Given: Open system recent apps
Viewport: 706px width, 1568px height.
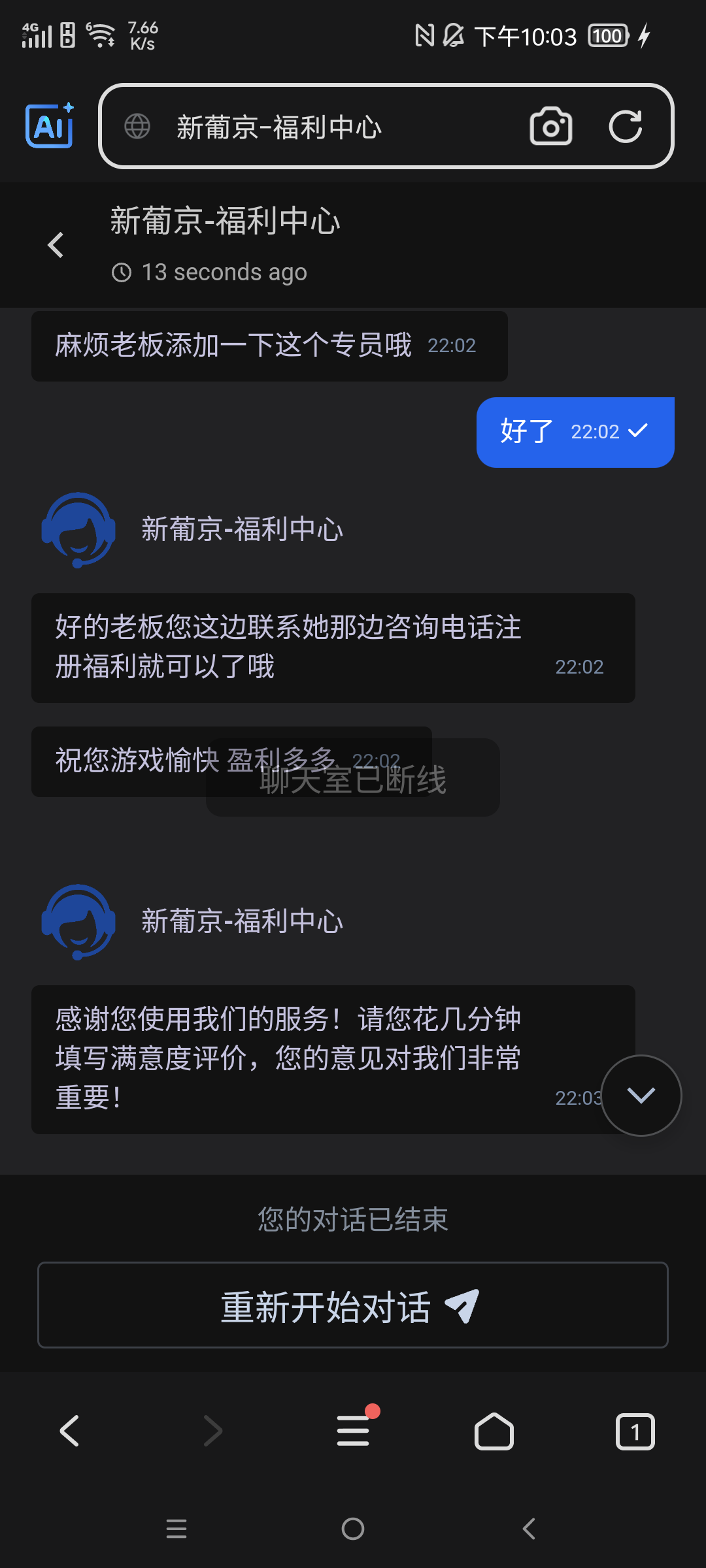Looking at the screenshot, I should (x=176, y=1529).
